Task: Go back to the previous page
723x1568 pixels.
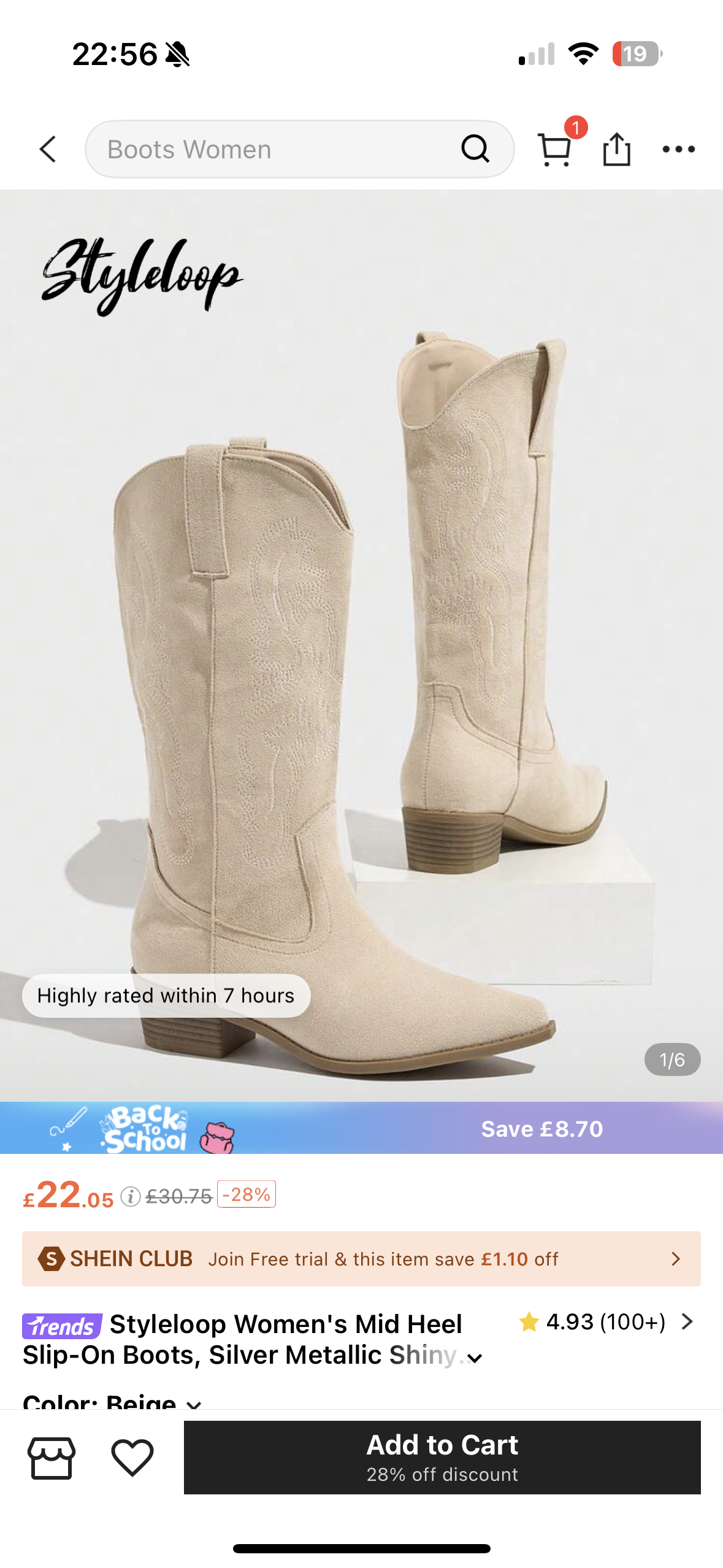Action: point(48,149)
